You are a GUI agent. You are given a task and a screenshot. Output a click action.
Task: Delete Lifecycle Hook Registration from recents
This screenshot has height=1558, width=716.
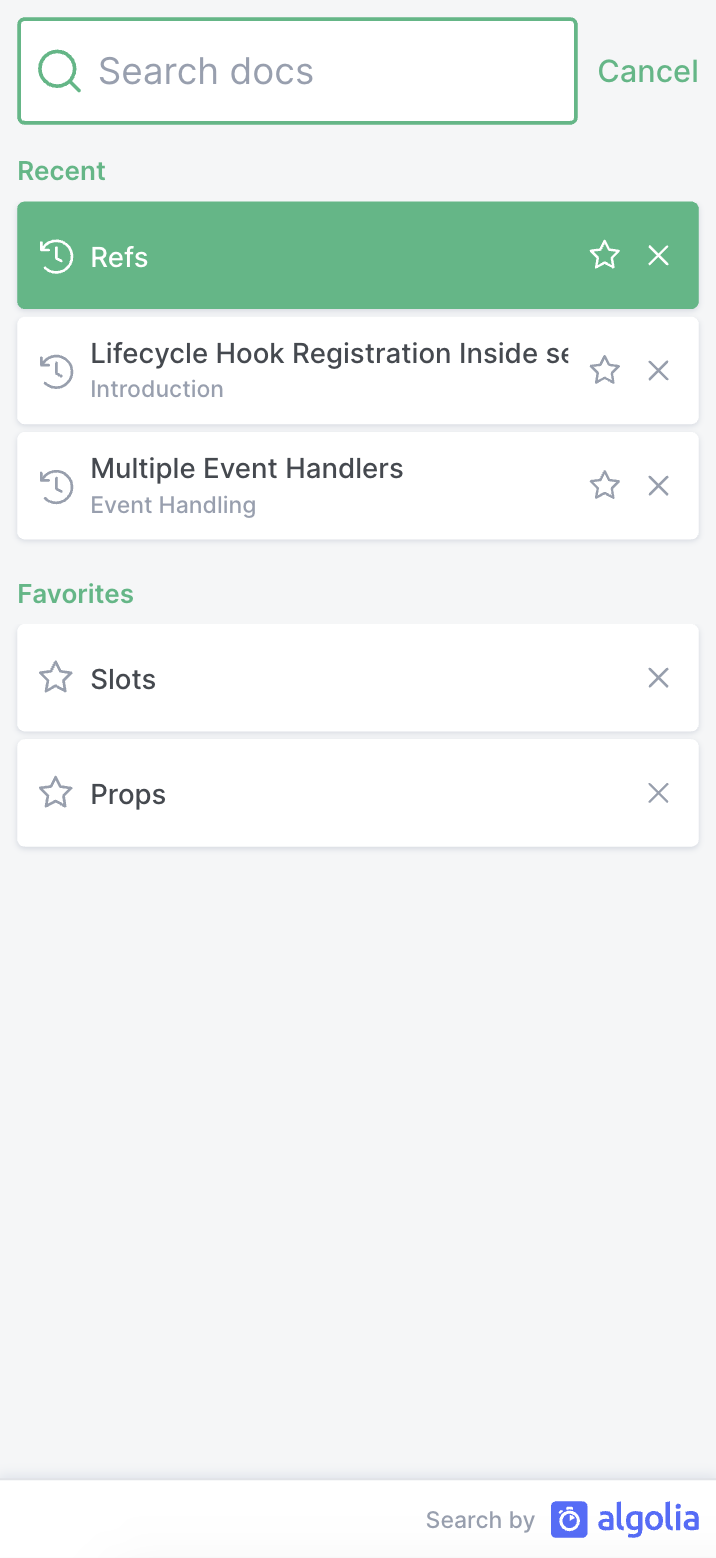tap(658, 371)
